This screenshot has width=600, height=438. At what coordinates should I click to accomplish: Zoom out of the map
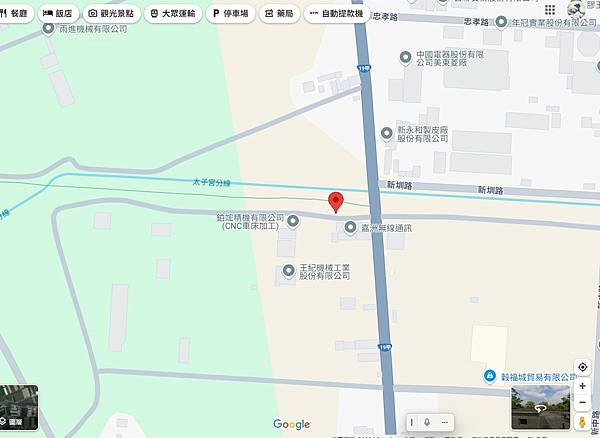tap(582, 403)
